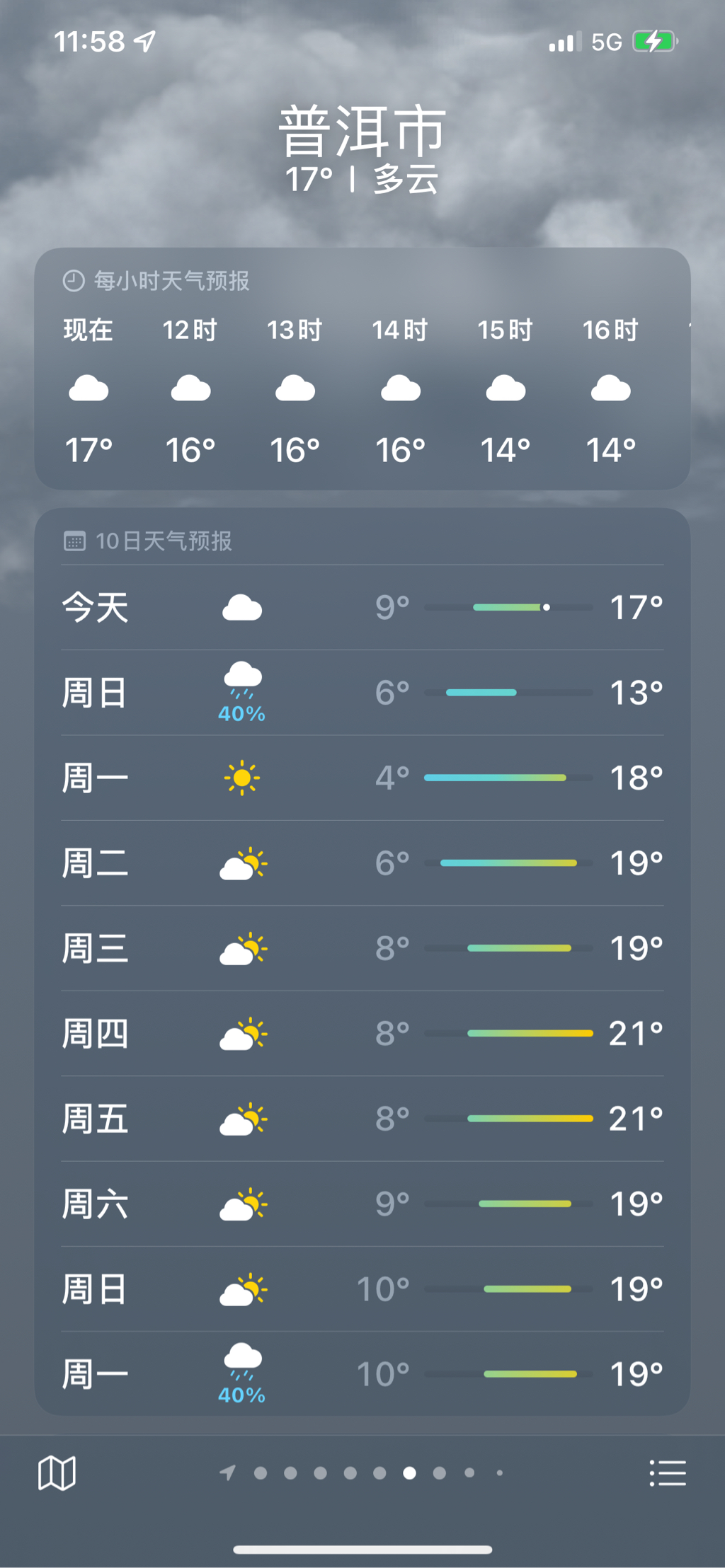
Task: Open the city list menu icon
Action: (668, 1473)
